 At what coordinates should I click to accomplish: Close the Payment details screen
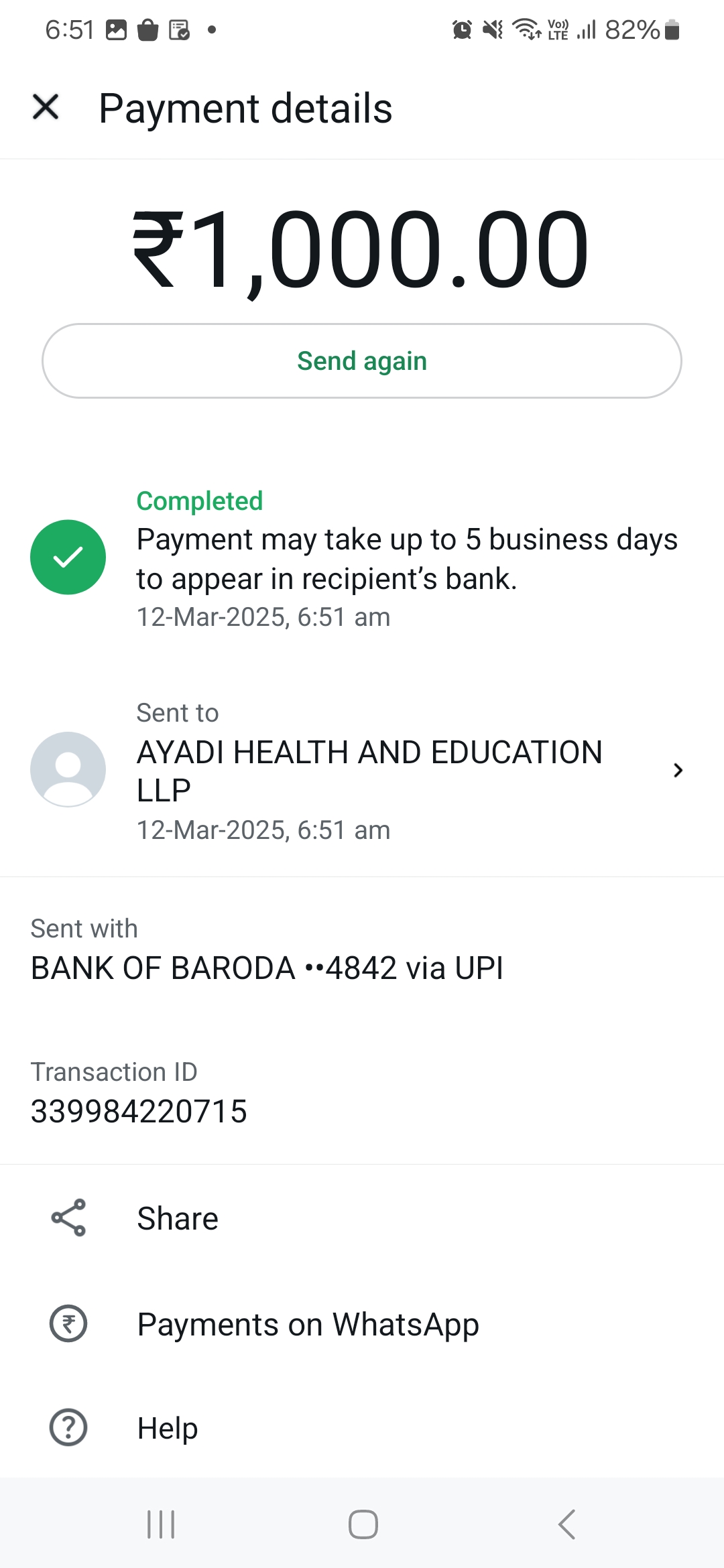[x=46, y=107]
